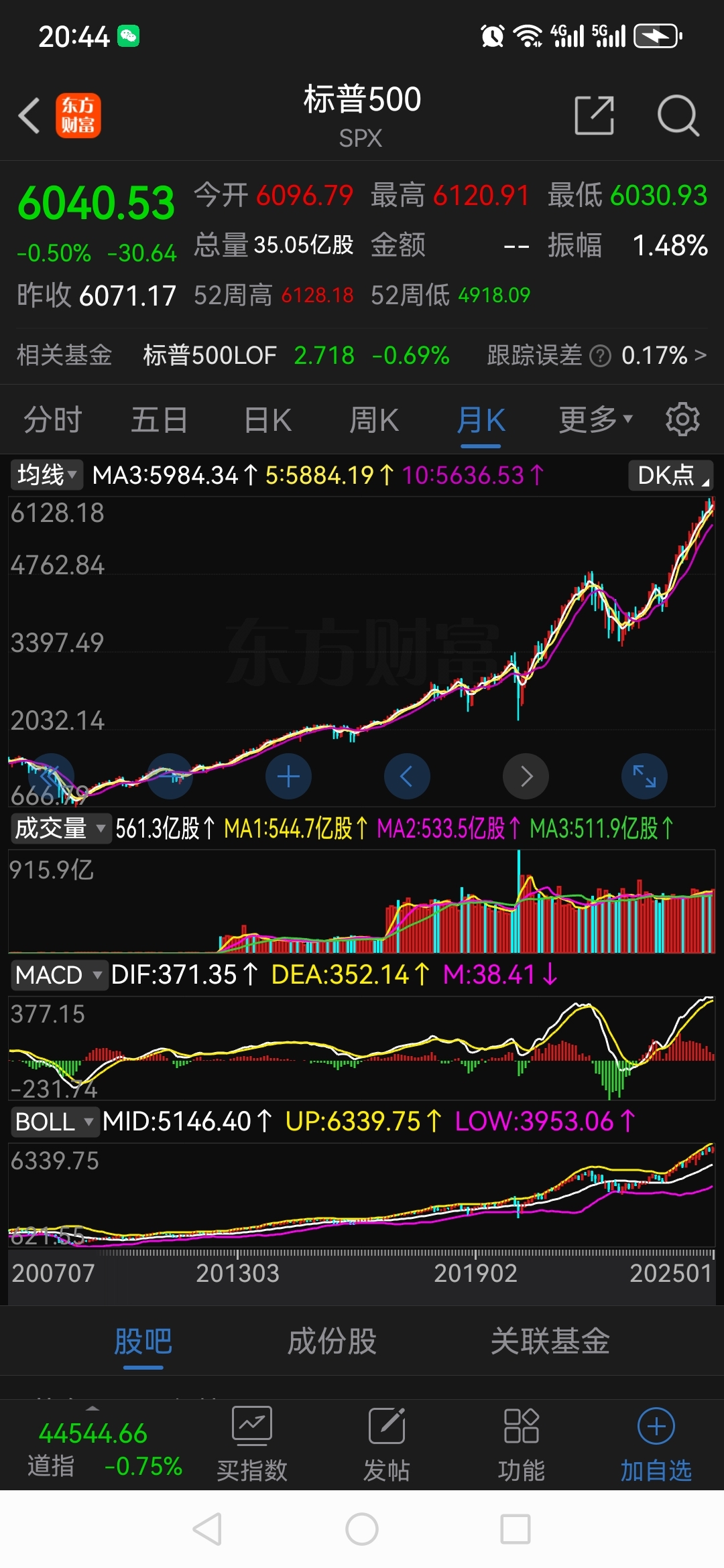This screenshot has width=724, height=1568.
Task: Switch to the 五日 chart tab
Action: click(x=159, y=420)
